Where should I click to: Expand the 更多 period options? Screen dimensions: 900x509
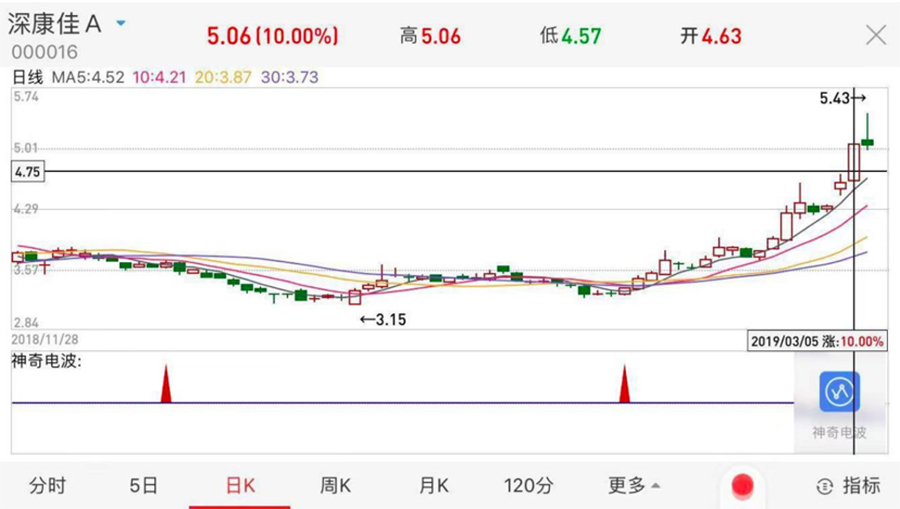633,486
